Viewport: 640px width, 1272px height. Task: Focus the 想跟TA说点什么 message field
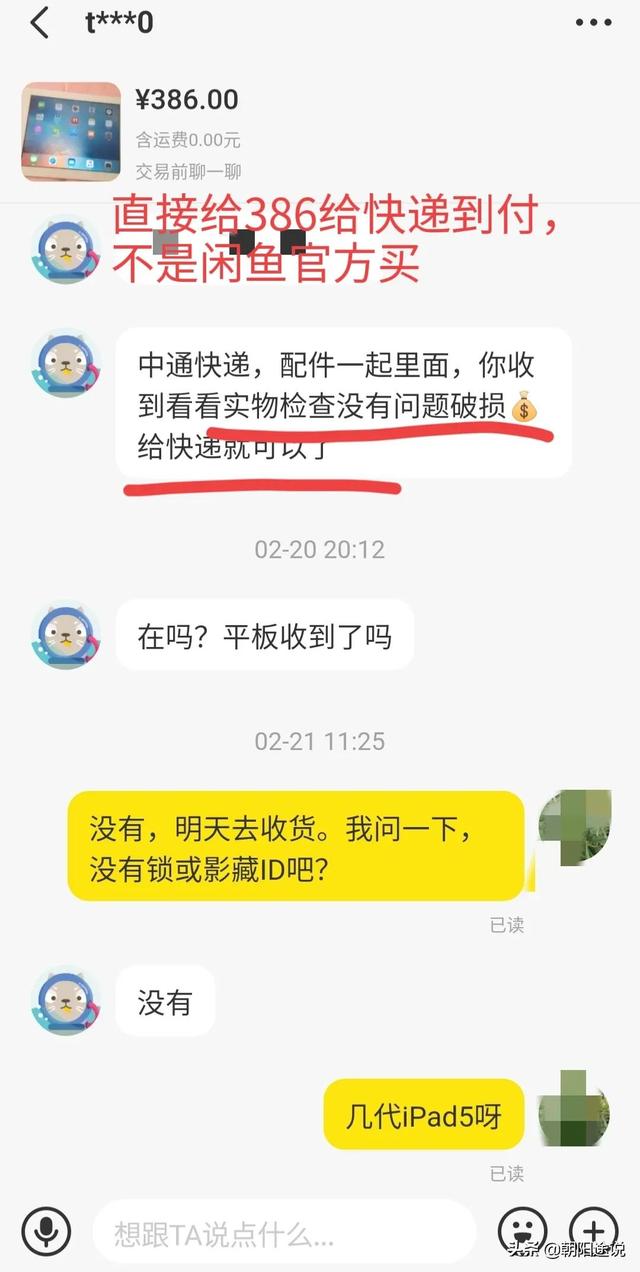(x=285, y=1232)
